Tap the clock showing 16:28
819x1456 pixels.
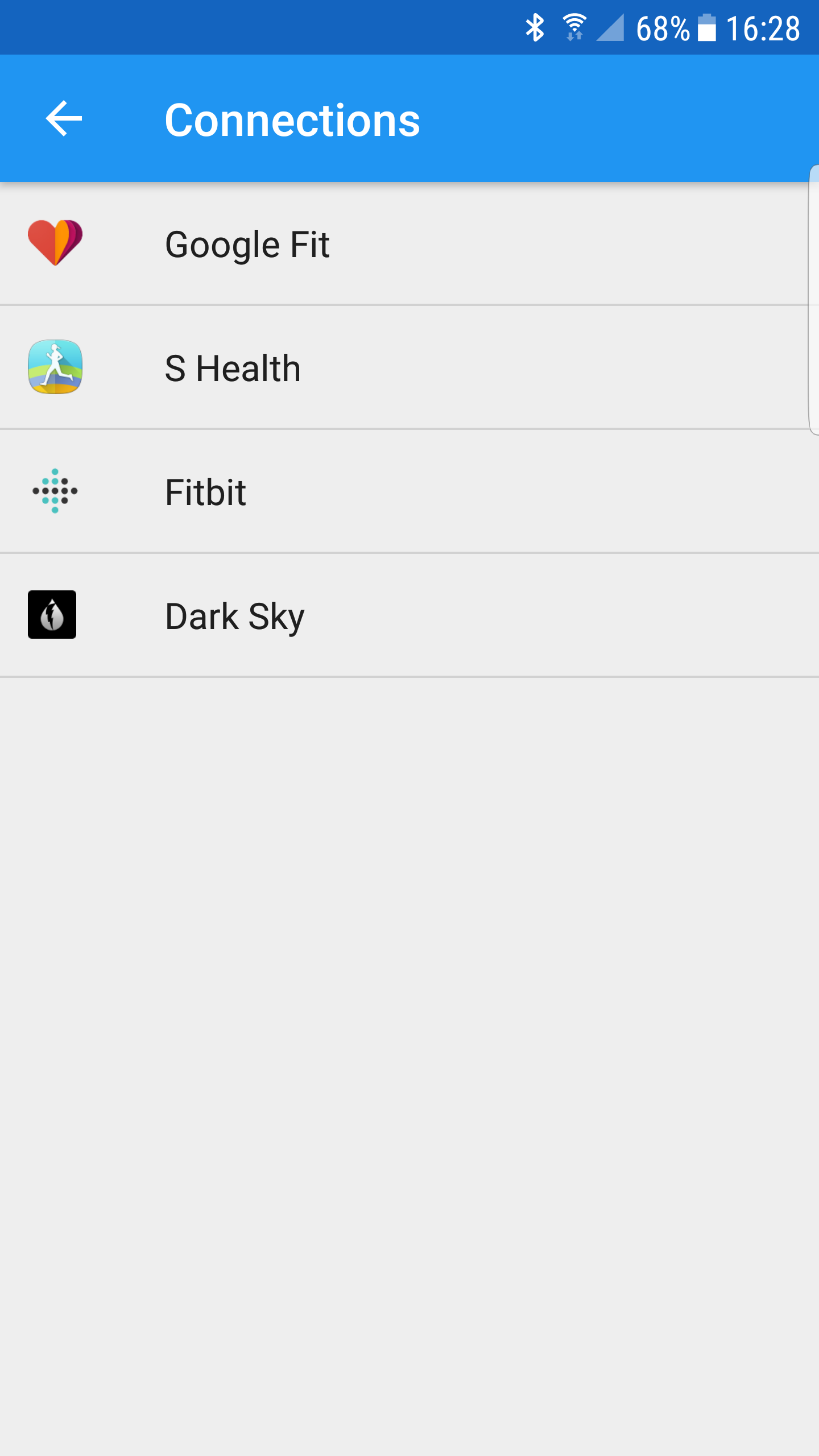point(762,28)
